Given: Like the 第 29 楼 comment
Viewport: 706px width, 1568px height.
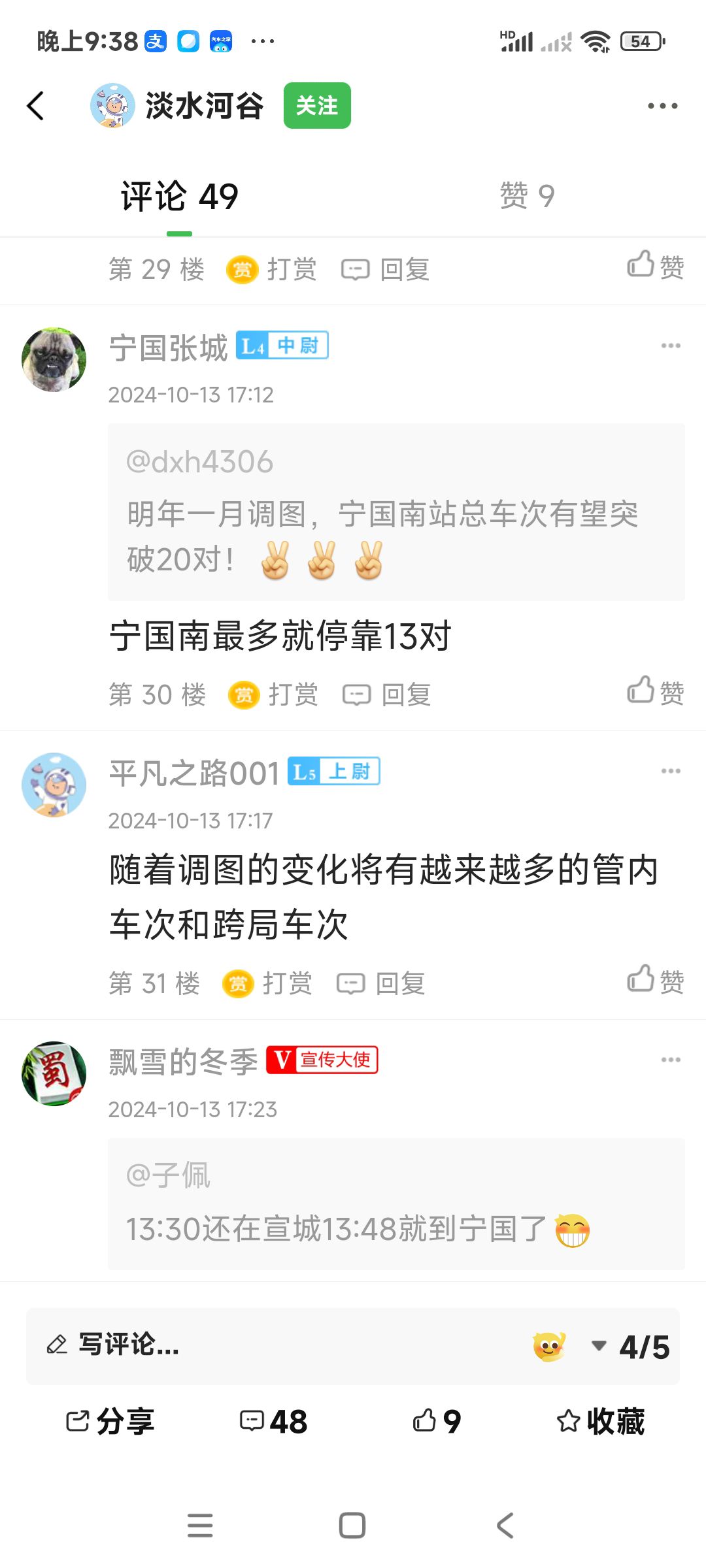Looking at the screenshot, I should [x=656, y=265].
